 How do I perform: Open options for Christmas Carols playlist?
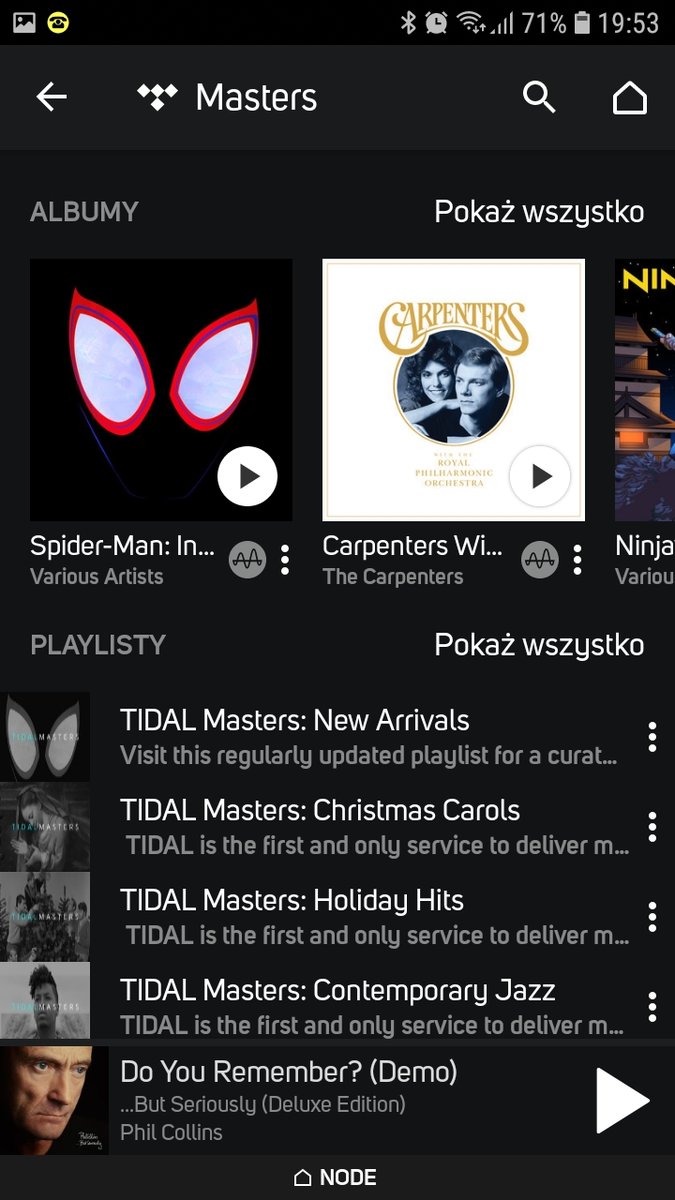click(652, 827)
